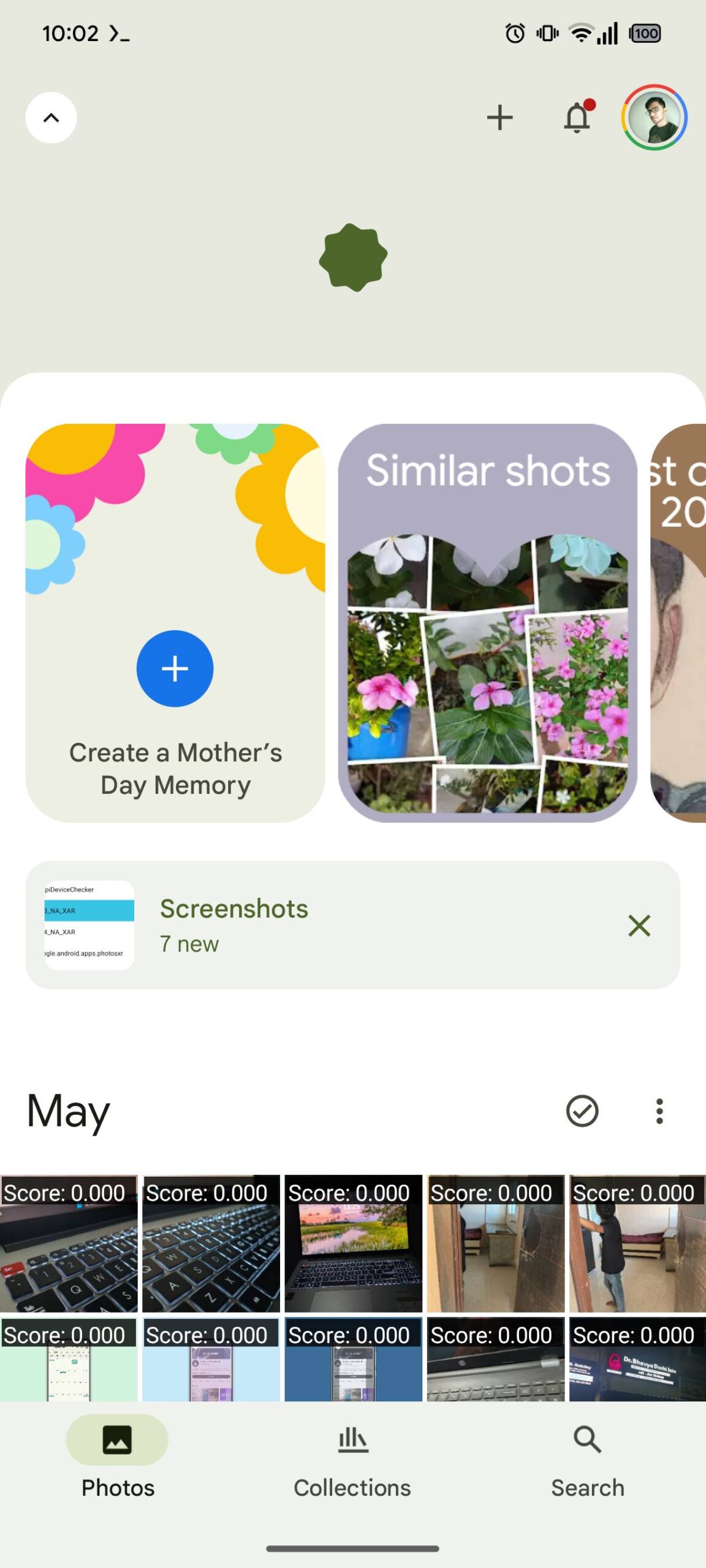The image size is (706, 1568).
Task: Open the overflow menu next to May
Action: pos(659,1111)
